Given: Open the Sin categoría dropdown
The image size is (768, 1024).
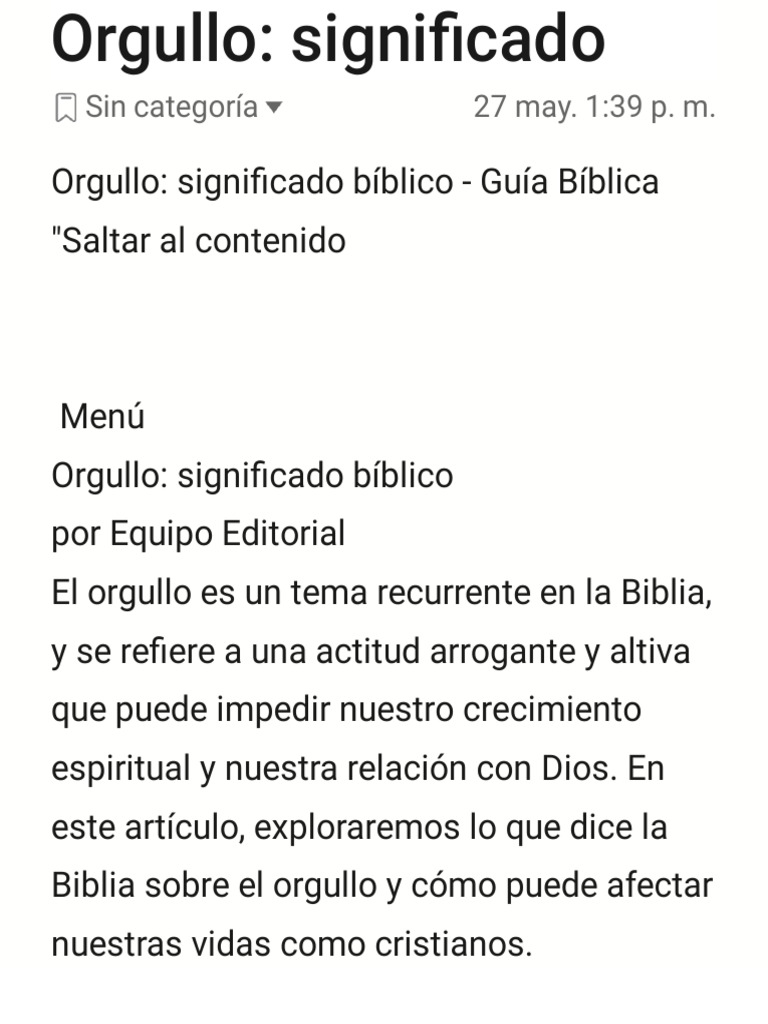Looking at the screenshot, I should [x=168, y=107].
